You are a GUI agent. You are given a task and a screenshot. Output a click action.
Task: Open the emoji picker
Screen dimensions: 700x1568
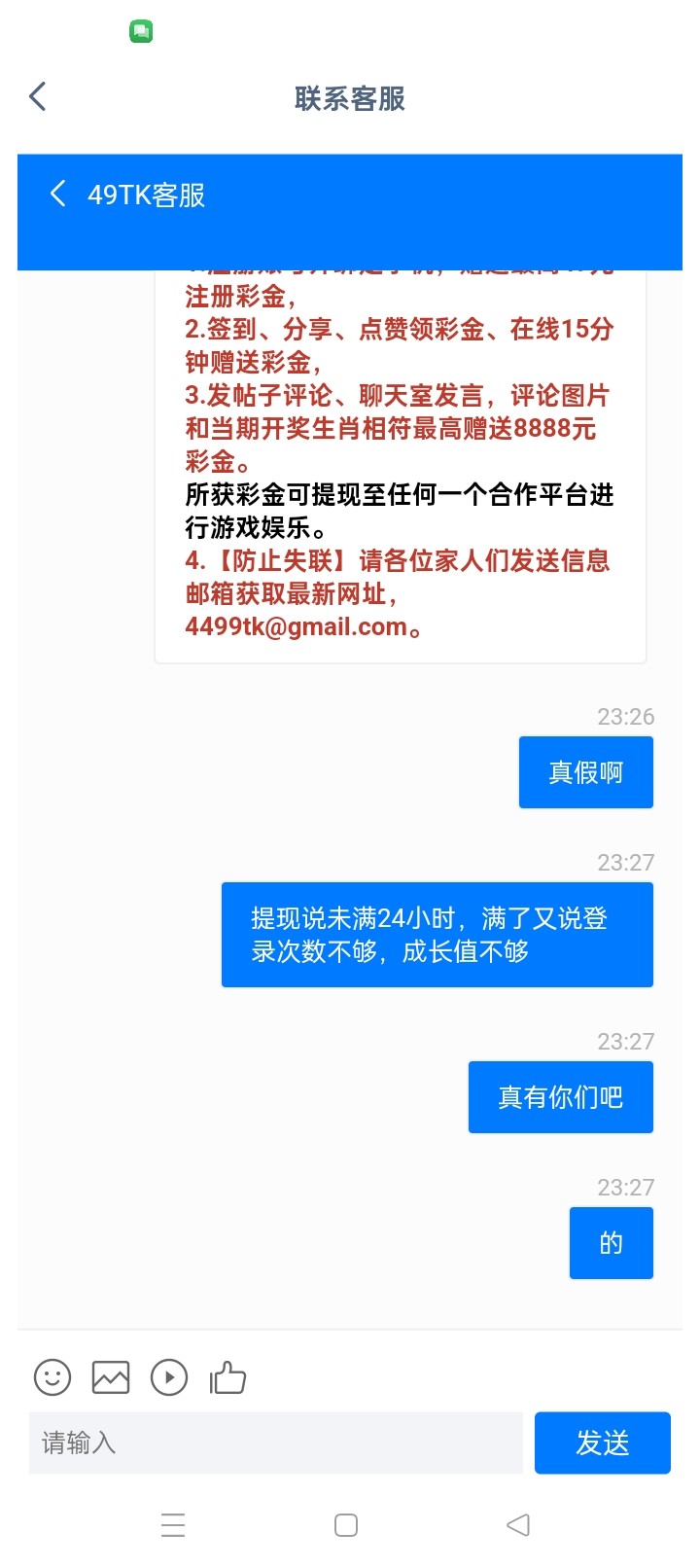pyautogui.click(x=52, y=1376)
